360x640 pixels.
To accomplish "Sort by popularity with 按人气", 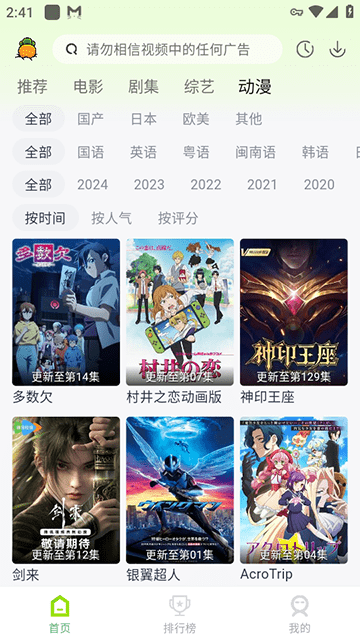I will pyautogui.click(x=111, y=218).
